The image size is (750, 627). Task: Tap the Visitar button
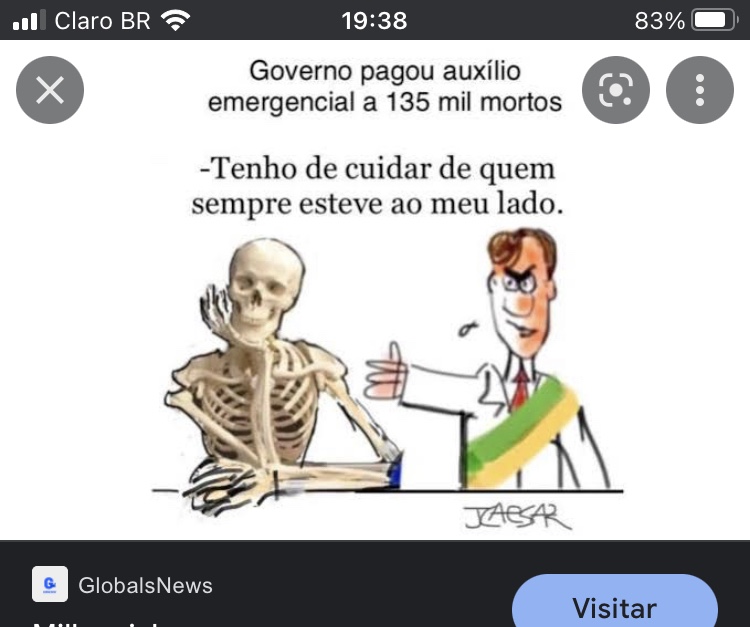point(614,605)
